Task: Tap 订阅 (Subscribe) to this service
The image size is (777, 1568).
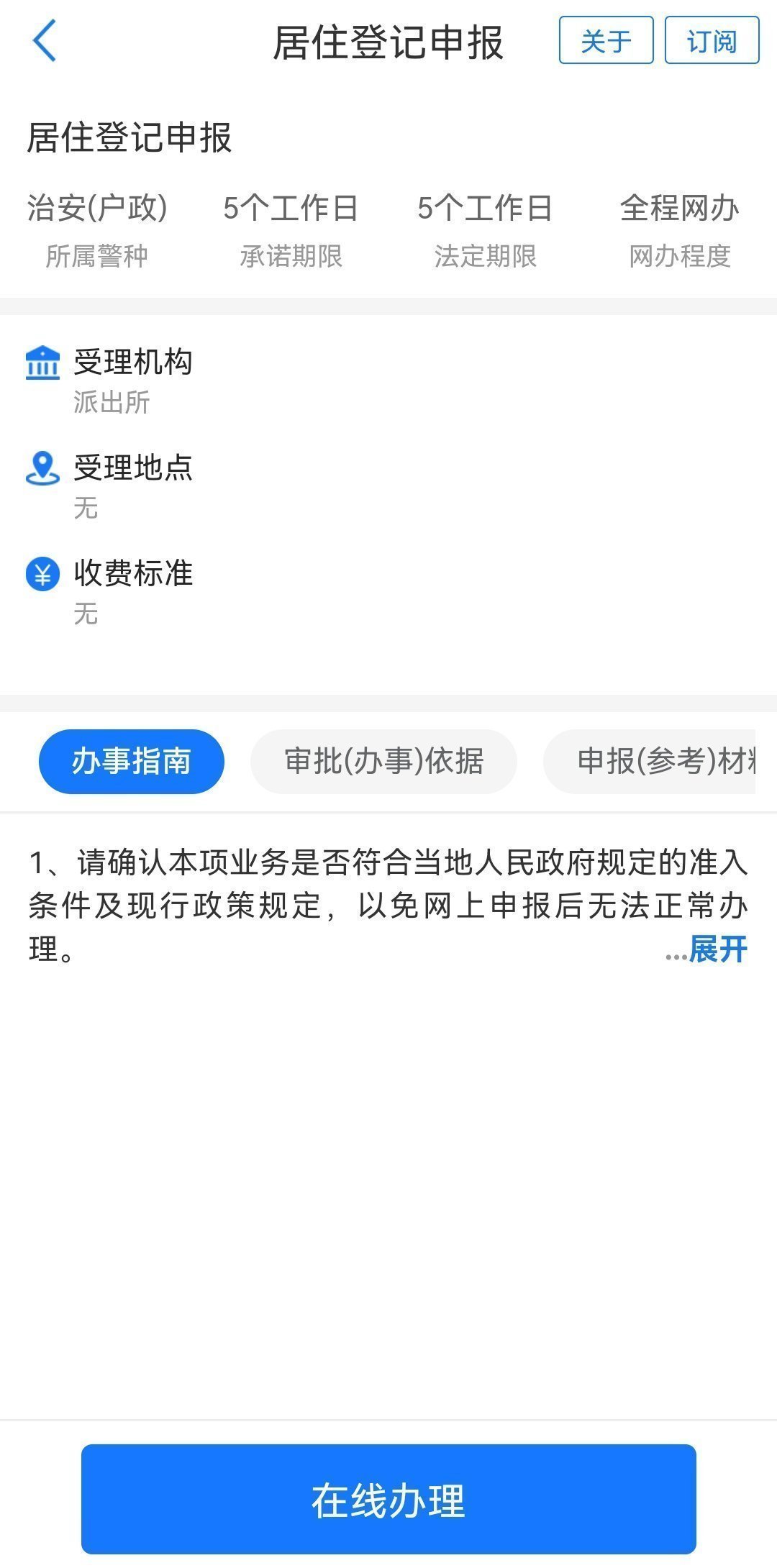Action: point(712,40)
